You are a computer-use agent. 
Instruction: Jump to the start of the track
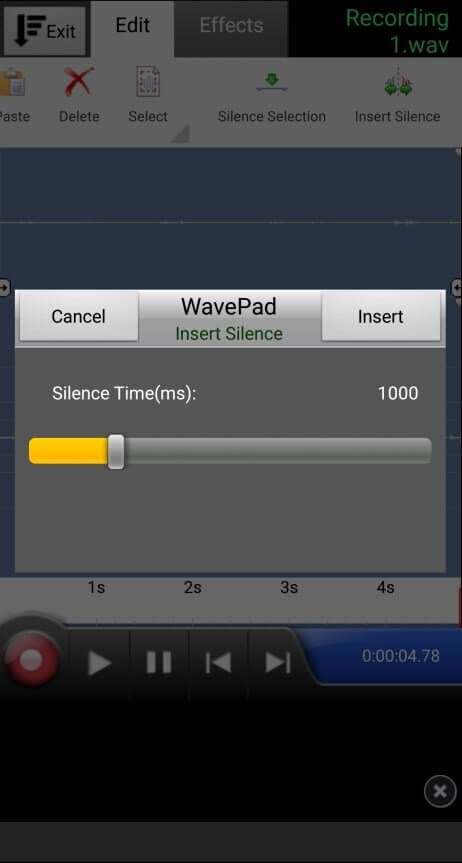tap(218, 662)
